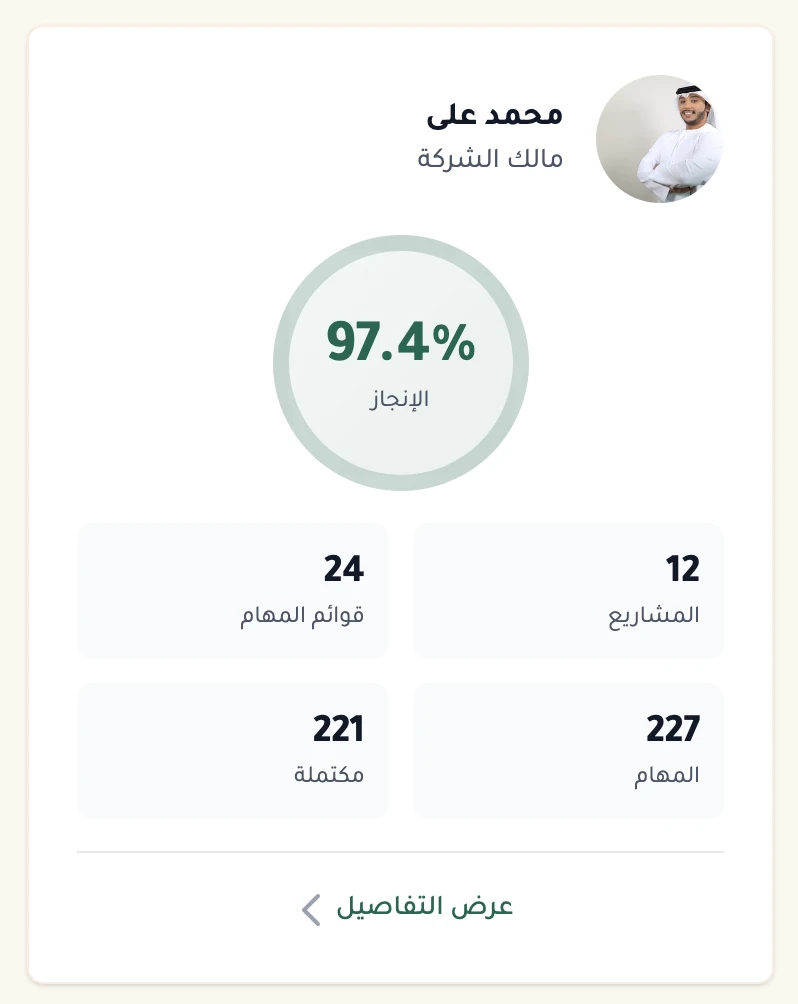Viewport: 798px width, 1004px height.
Task: Open محمد علي's profile photo
Action: pyautogui.click(x=659, y=139)
